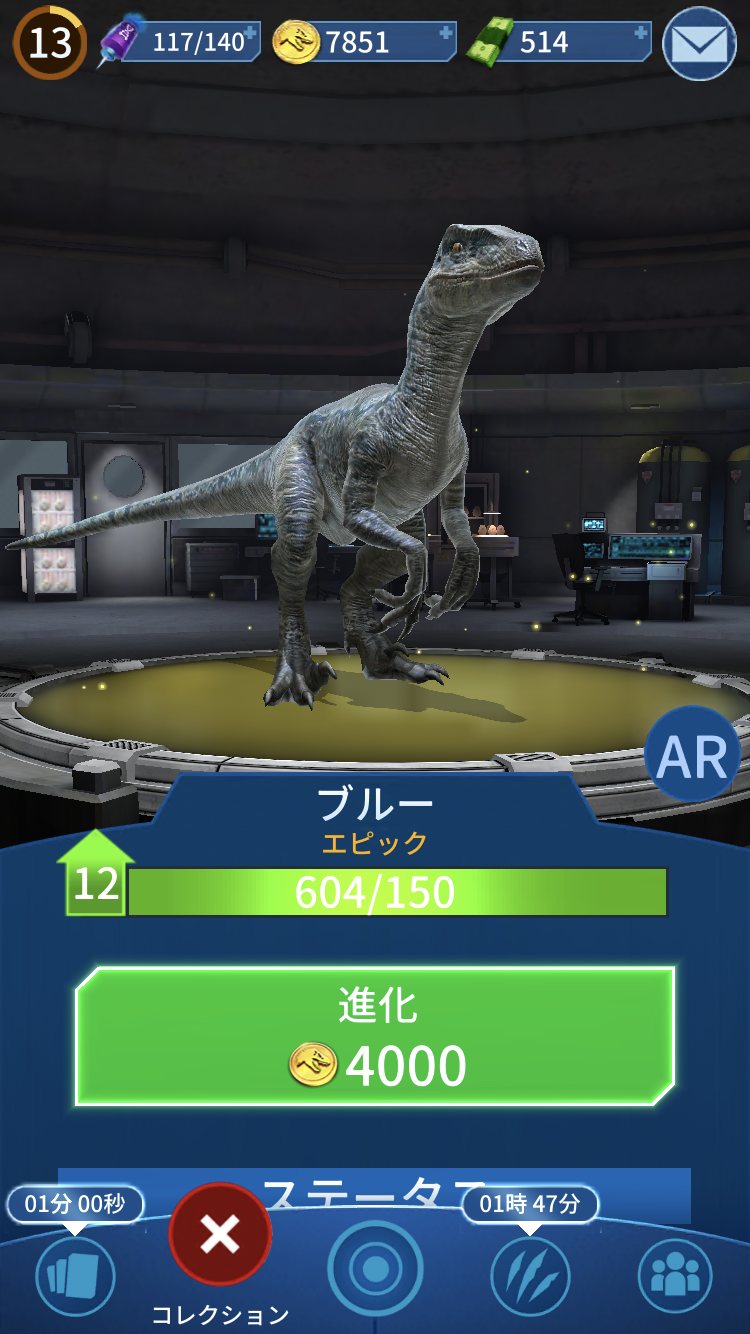Image resolution: width=750 pixels, height=1334 pixels.
Task: Buy more cash with plus button
Action: coord(640,32)
